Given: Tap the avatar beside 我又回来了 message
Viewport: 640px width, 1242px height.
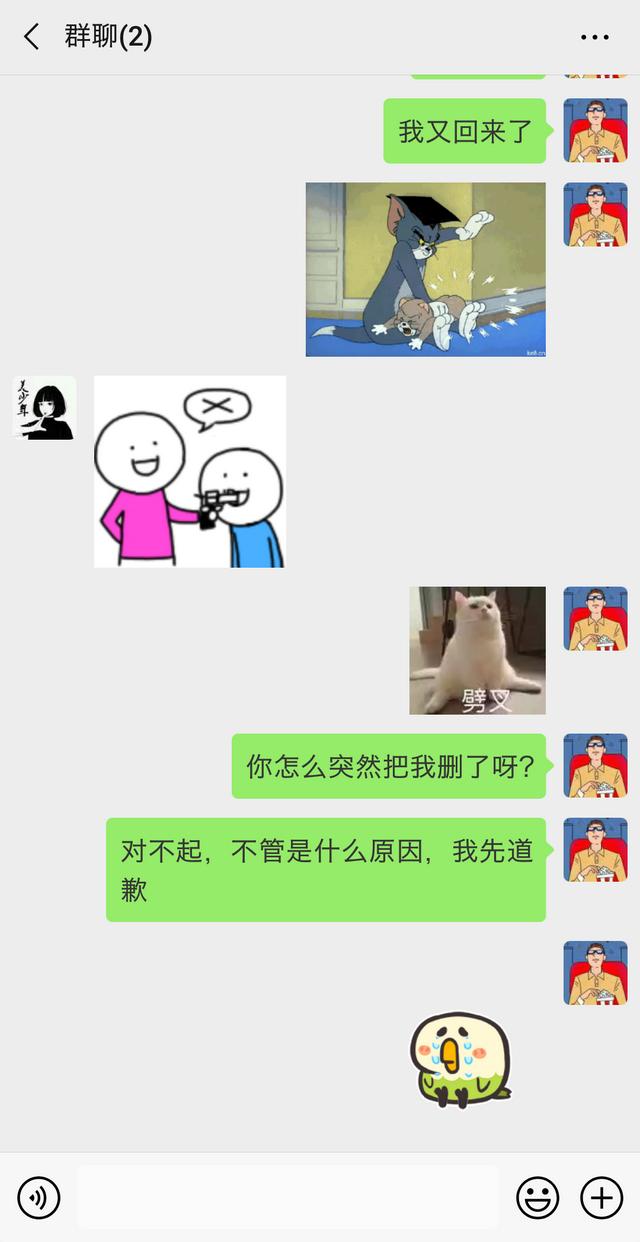Looking at the screenshot, I should click(x=595, y=131).
